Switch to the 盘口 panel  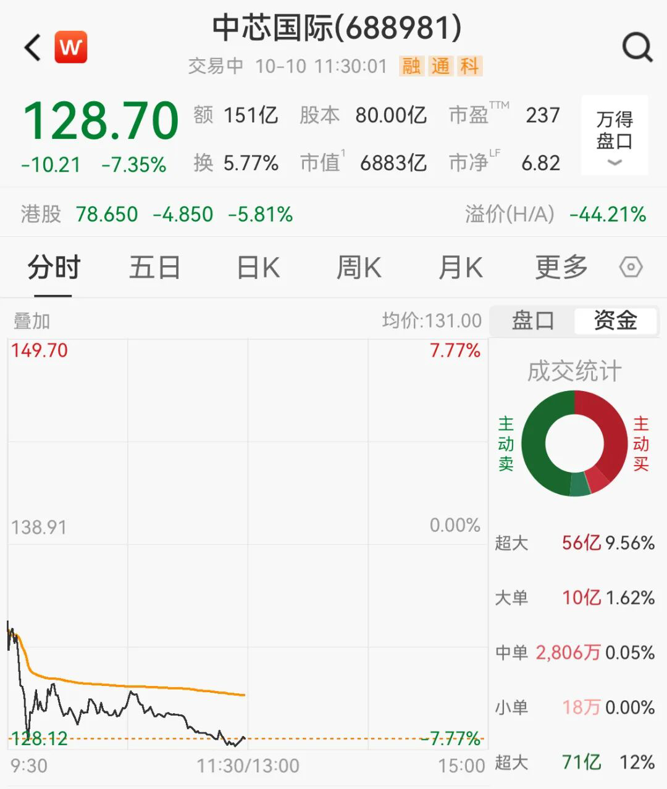pos(533,321)
